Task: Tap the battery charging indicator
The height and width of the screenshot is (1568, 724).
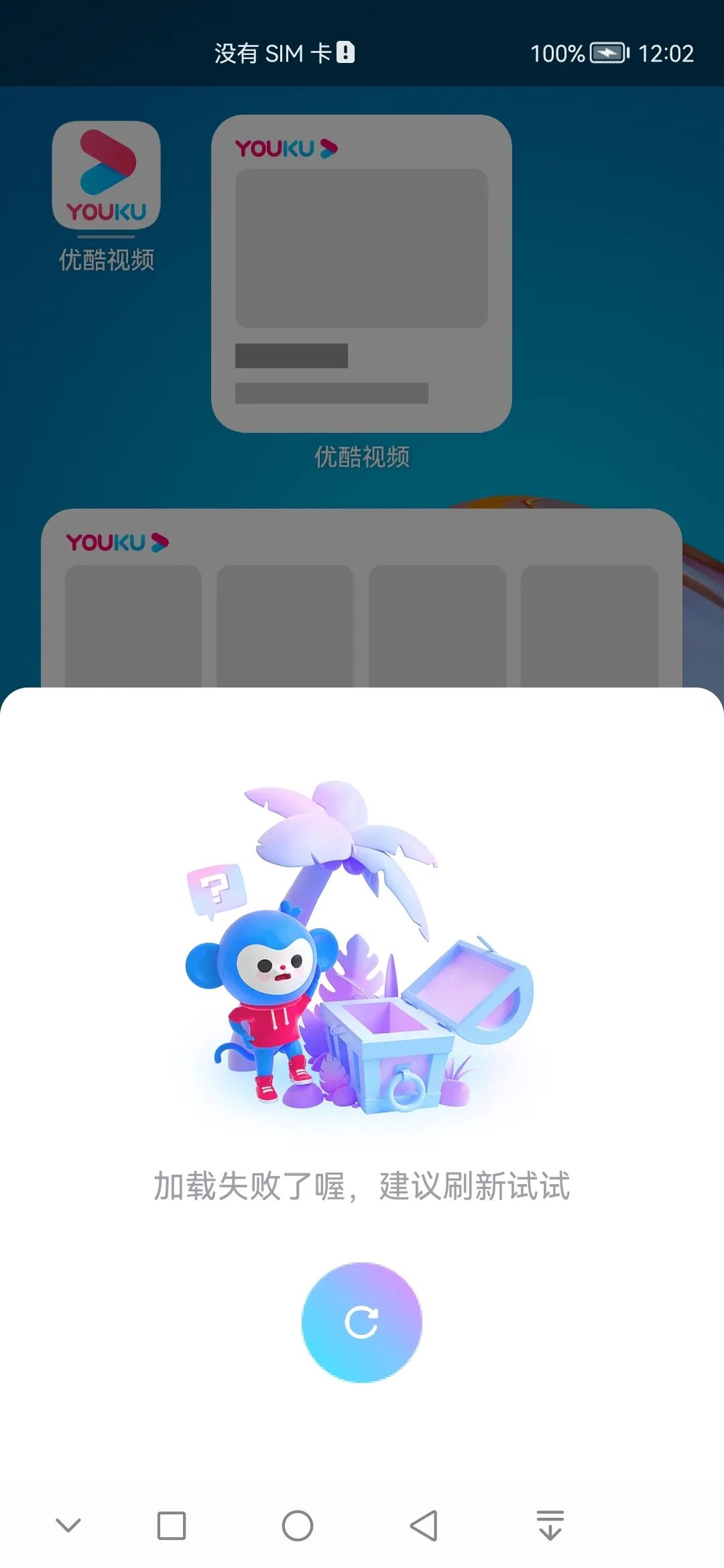Action: click(x=607, y=53)
